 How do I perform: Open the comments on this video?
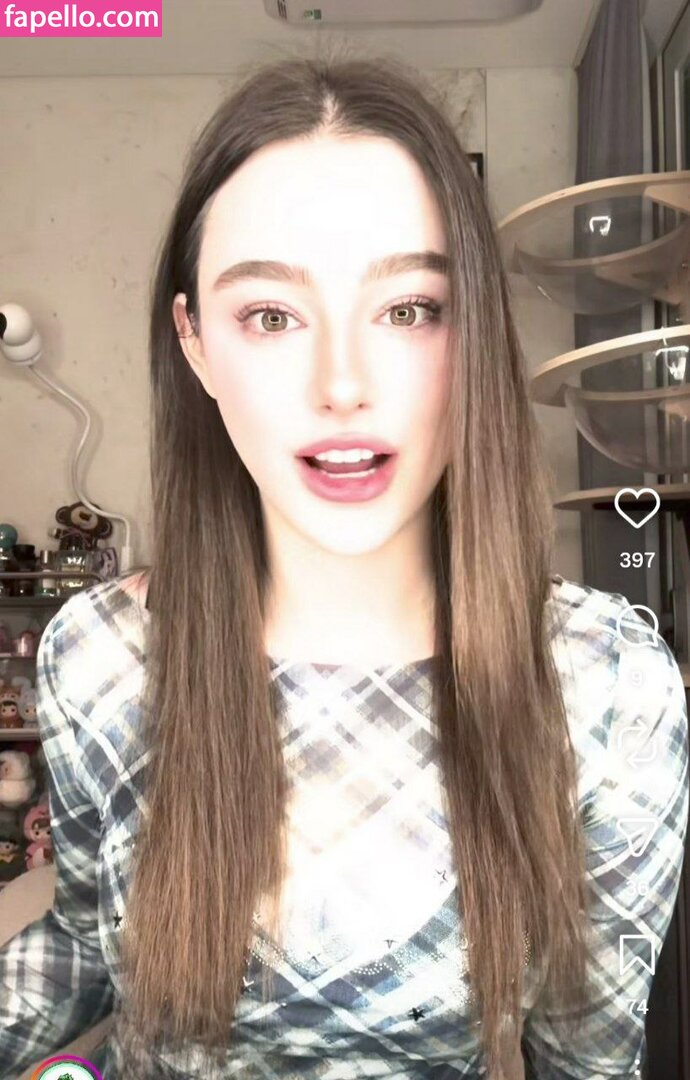tap(637, 627)
